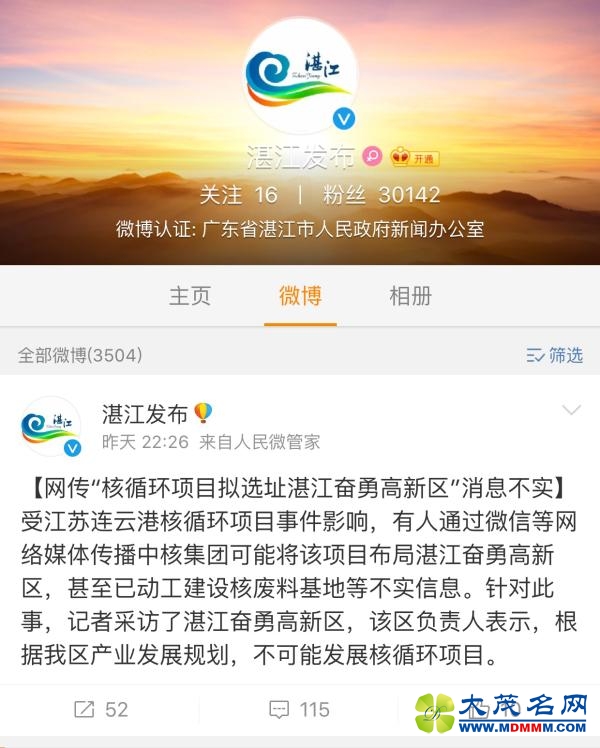
Task: Tap the 开通 membership badge
Action: tap(415, 157)
